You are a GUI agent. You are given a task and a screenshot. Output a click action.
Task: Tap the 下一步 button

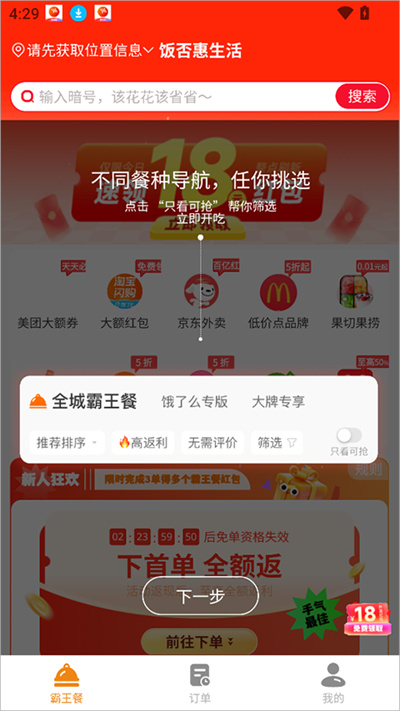(x=200, y=596)
